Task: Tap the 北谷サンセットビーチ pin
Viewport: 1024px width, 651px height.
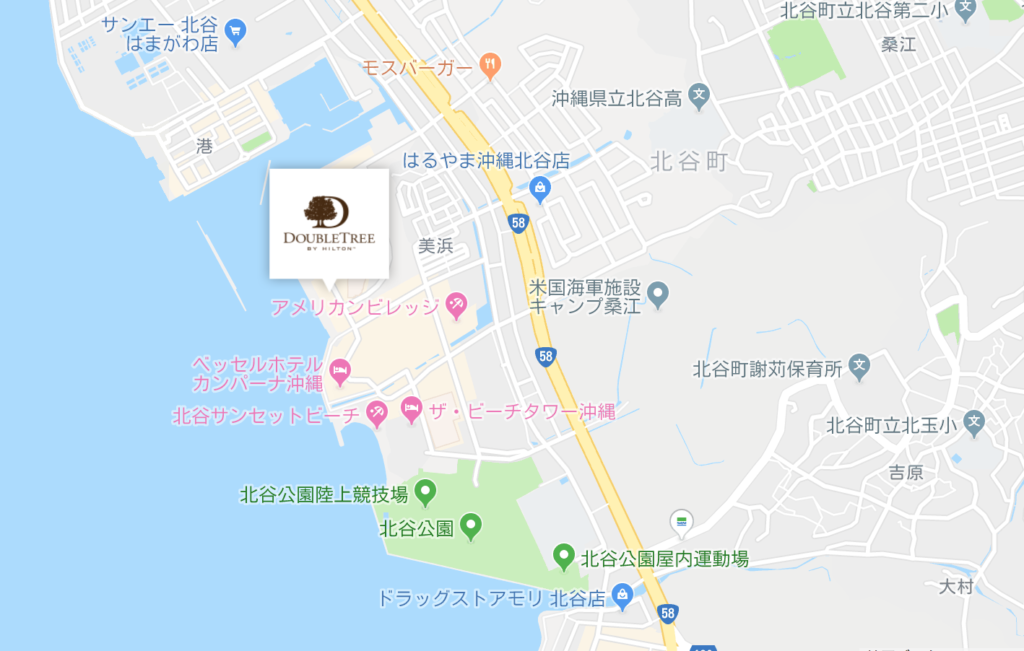Action: (x=377, y=411)
